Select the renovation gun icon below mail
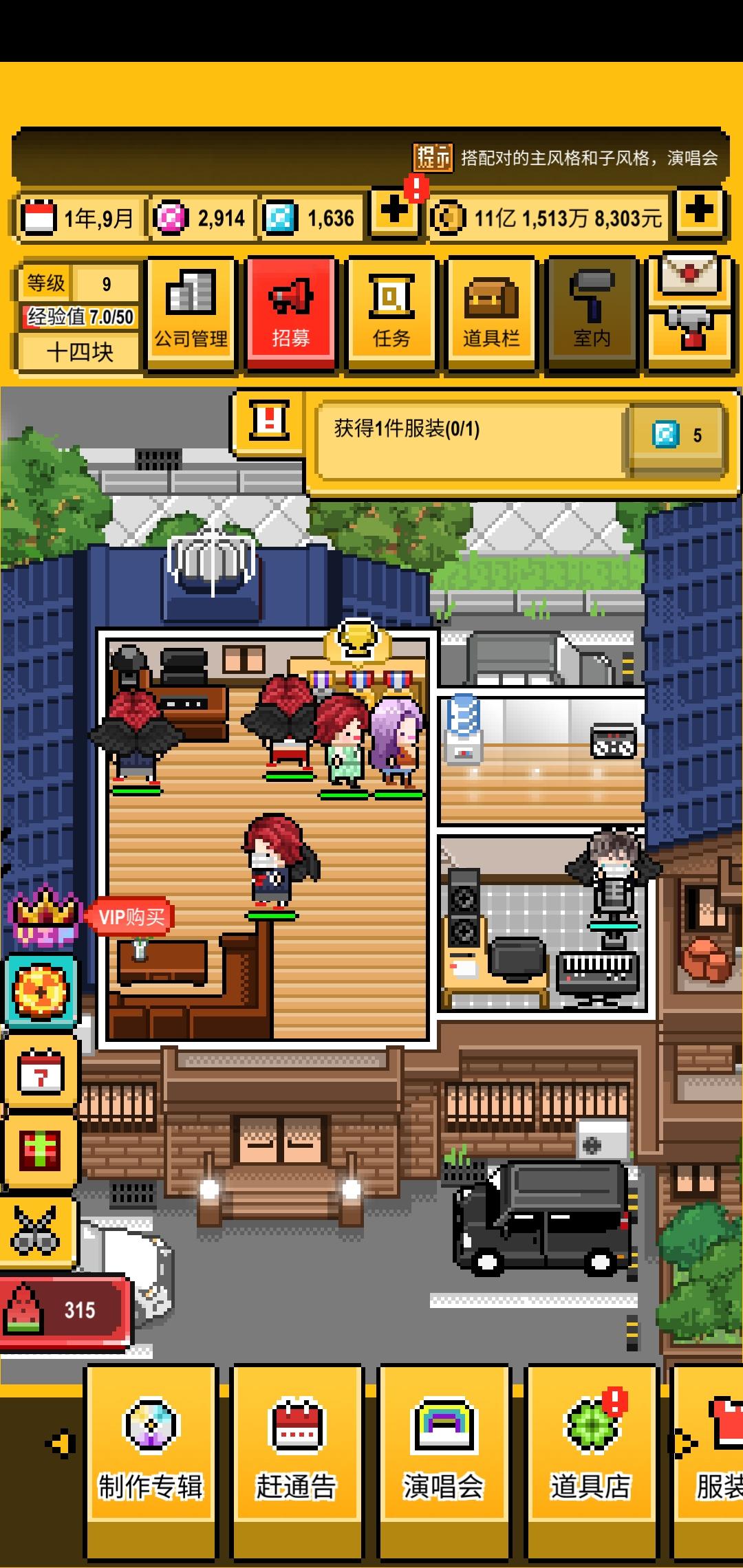The width and height of the screenshot is (743, 1568). (688, 335)
